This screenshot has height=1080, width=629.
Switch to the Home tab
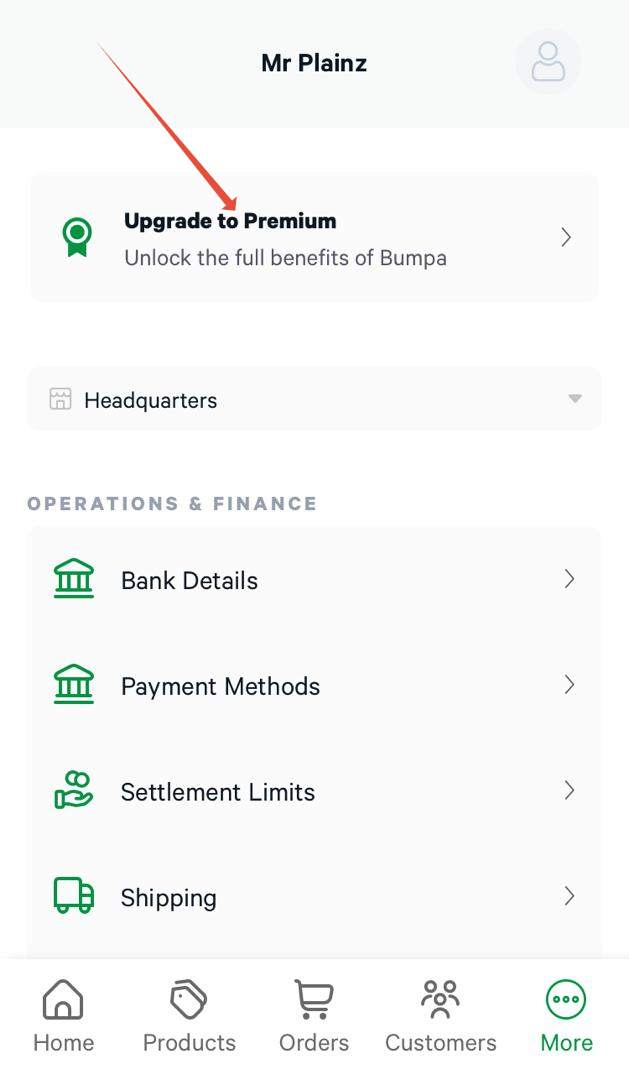coord(64,1016)
